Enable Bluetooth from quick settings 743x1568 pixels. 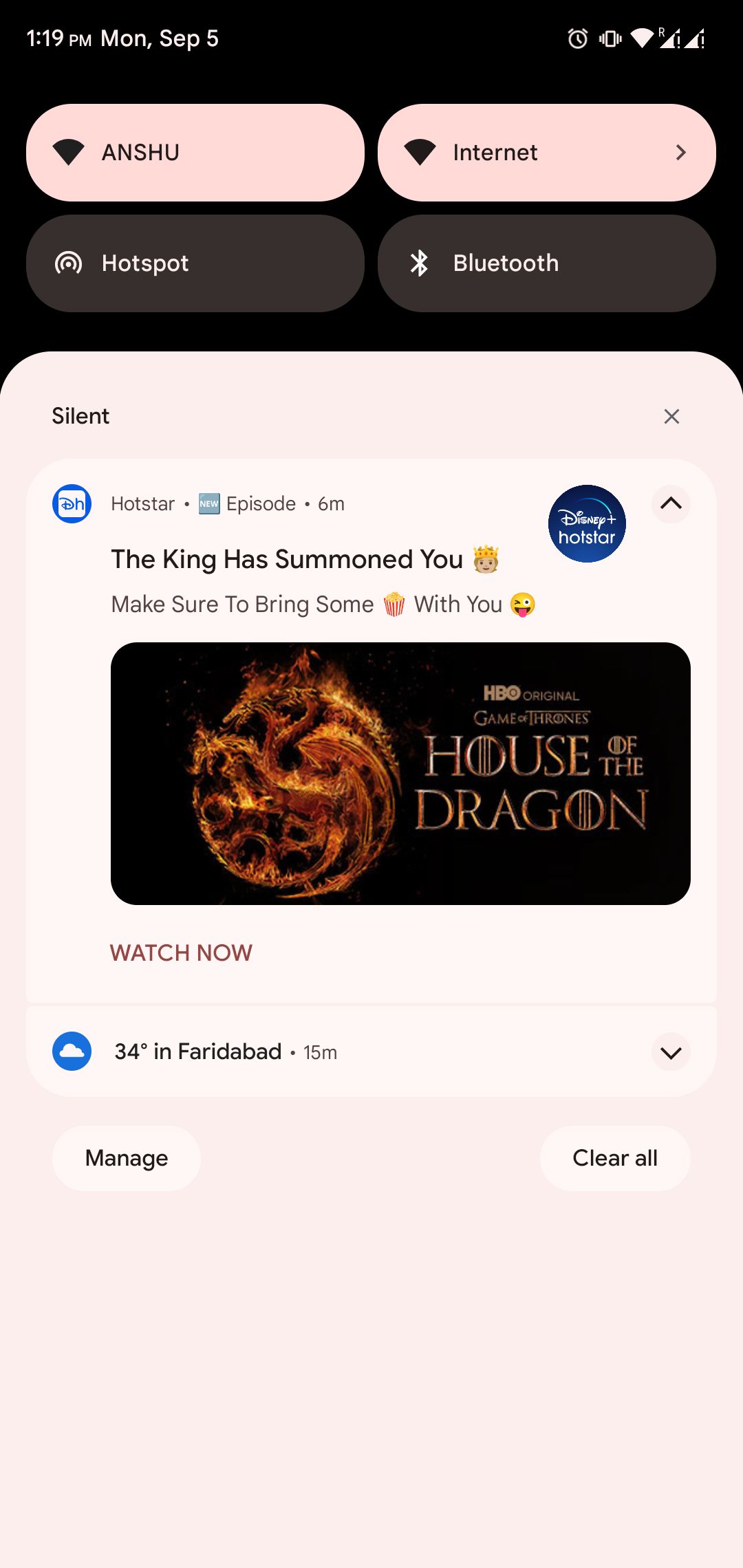pyautogui.click(x=546, y=263)
